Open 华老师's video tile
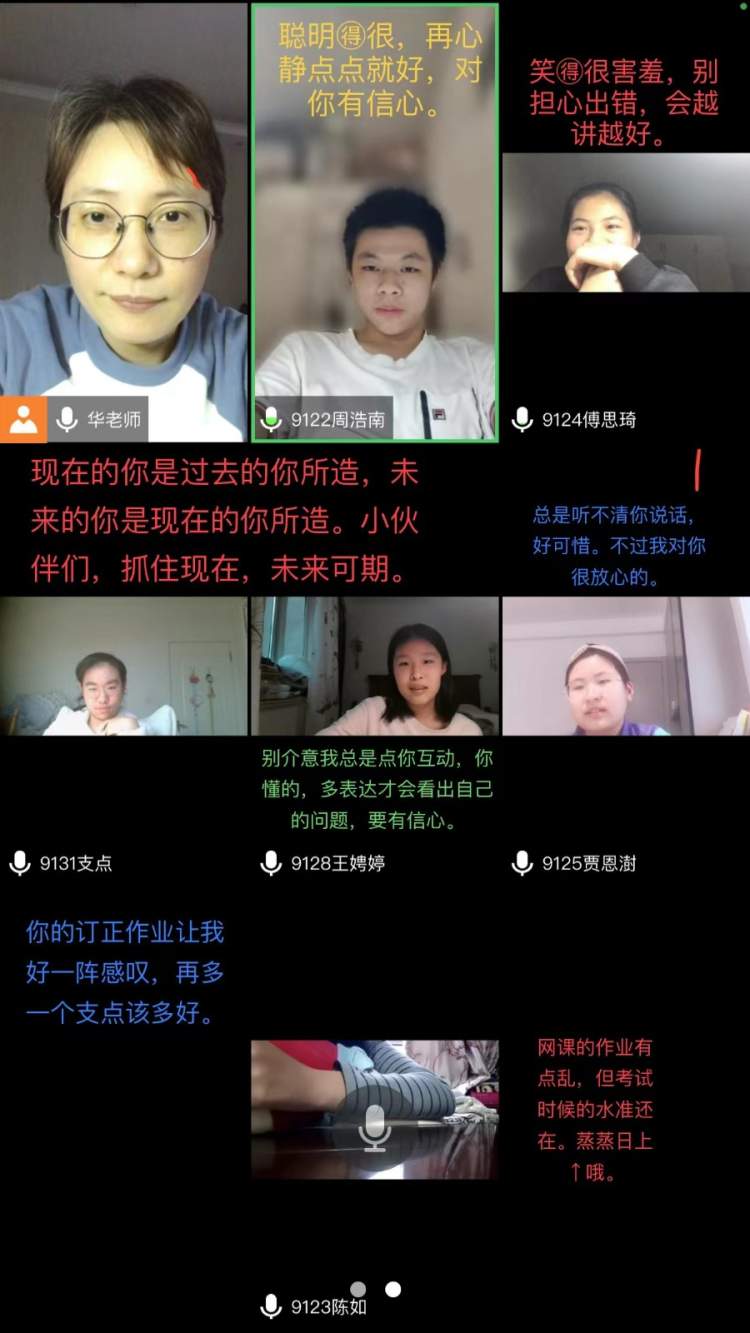The width and height of the screenshot is (750, 1333). pos(124,220)
